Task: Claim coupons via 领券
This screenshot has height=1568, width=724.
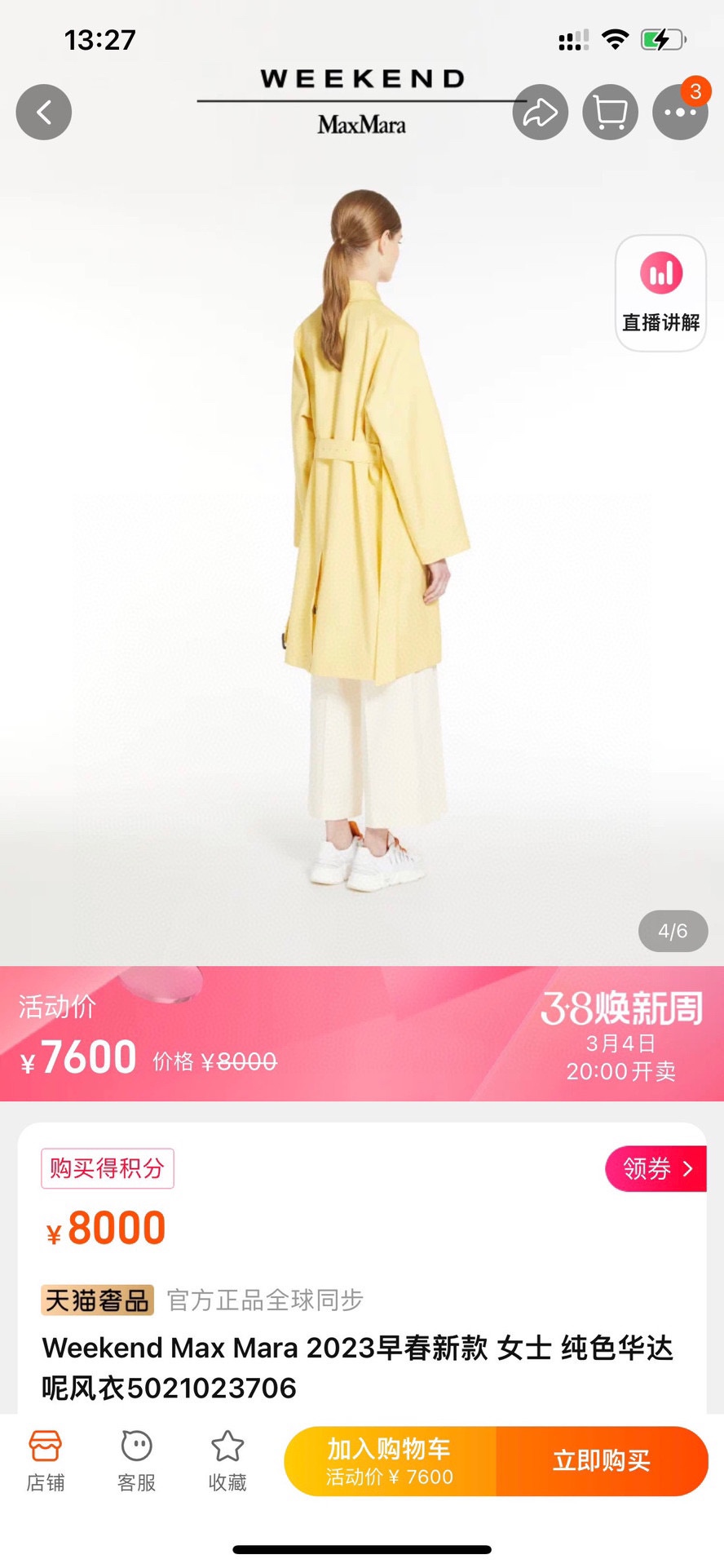Action: coord(656,1168)
